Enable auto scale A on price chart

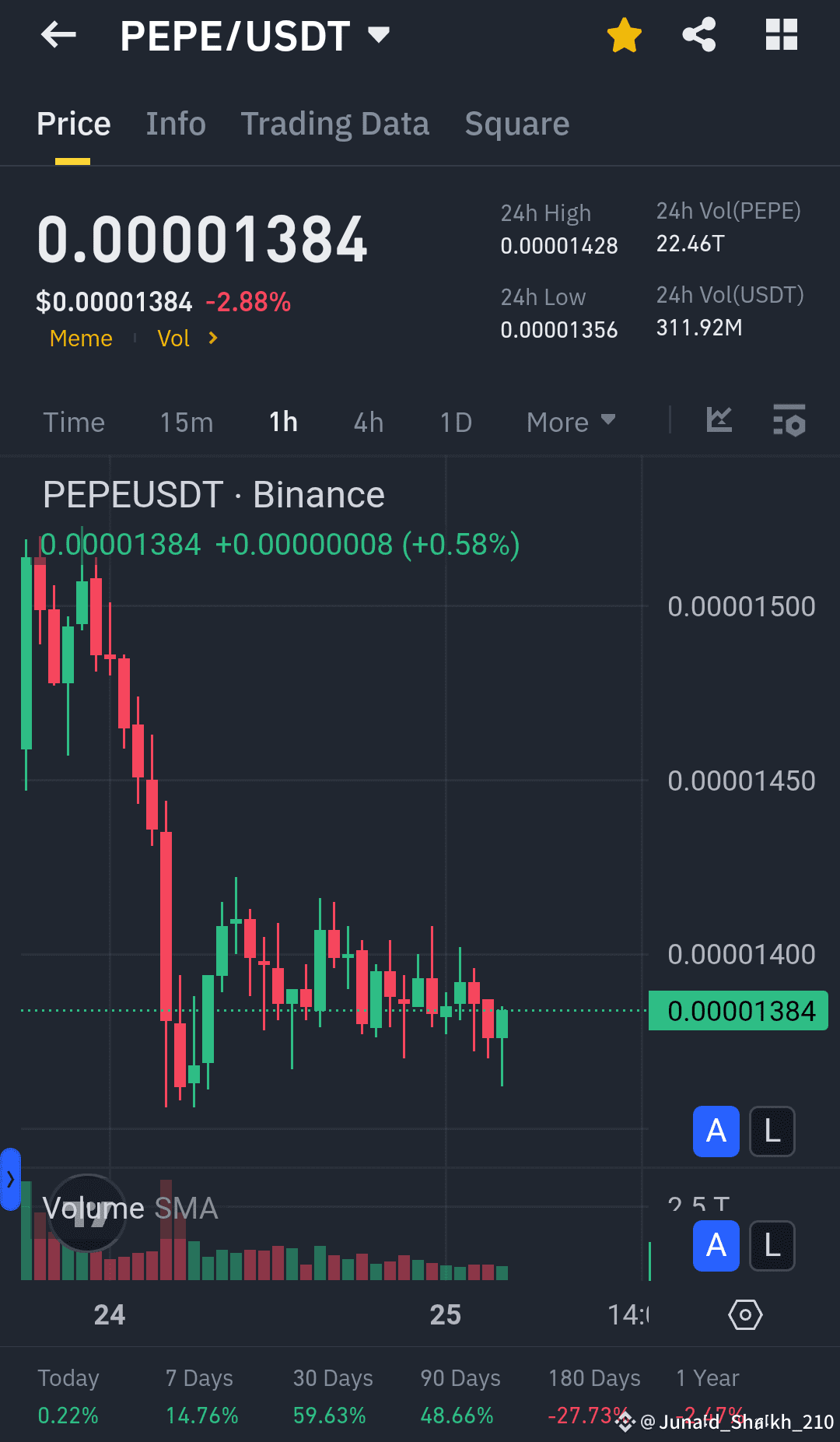point(716,1131)
